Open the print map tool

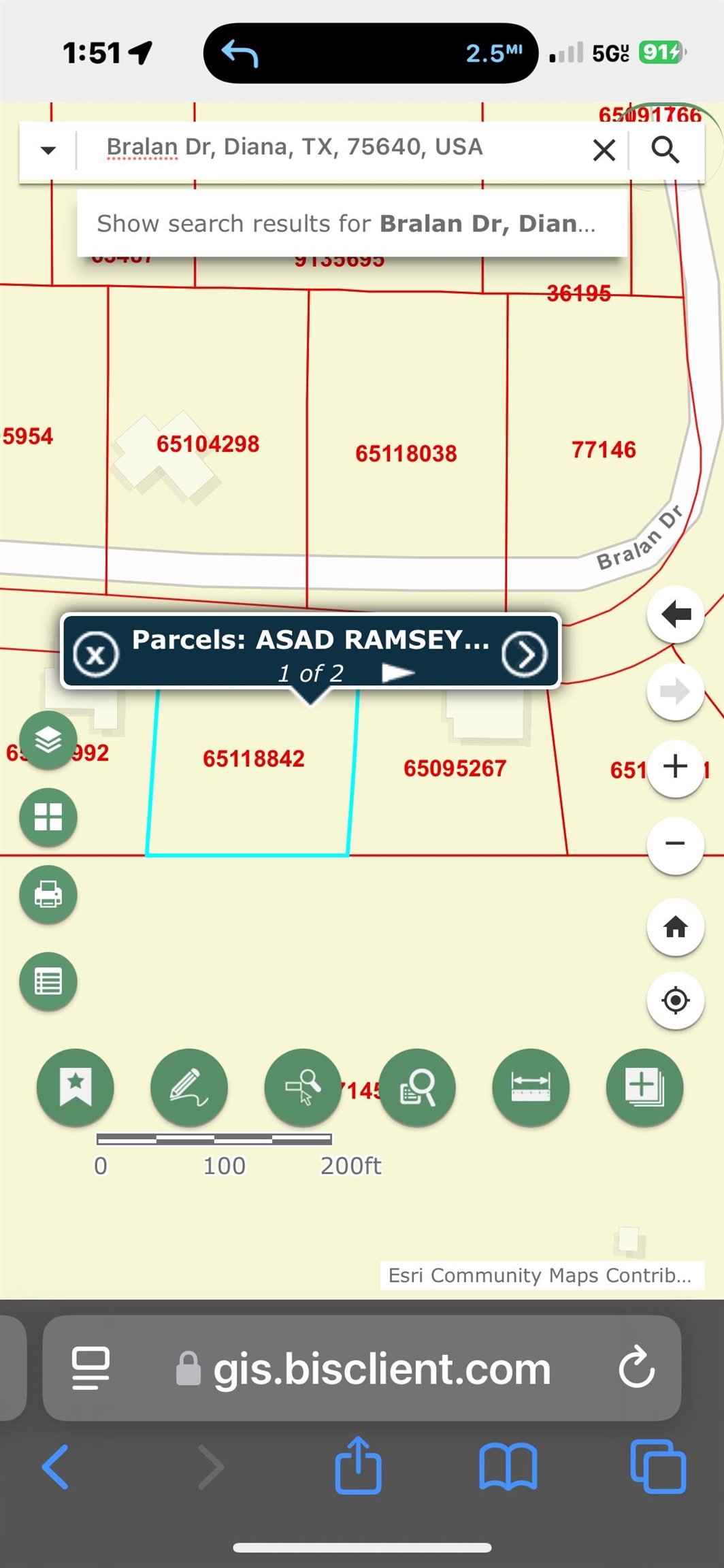(48, 894)
